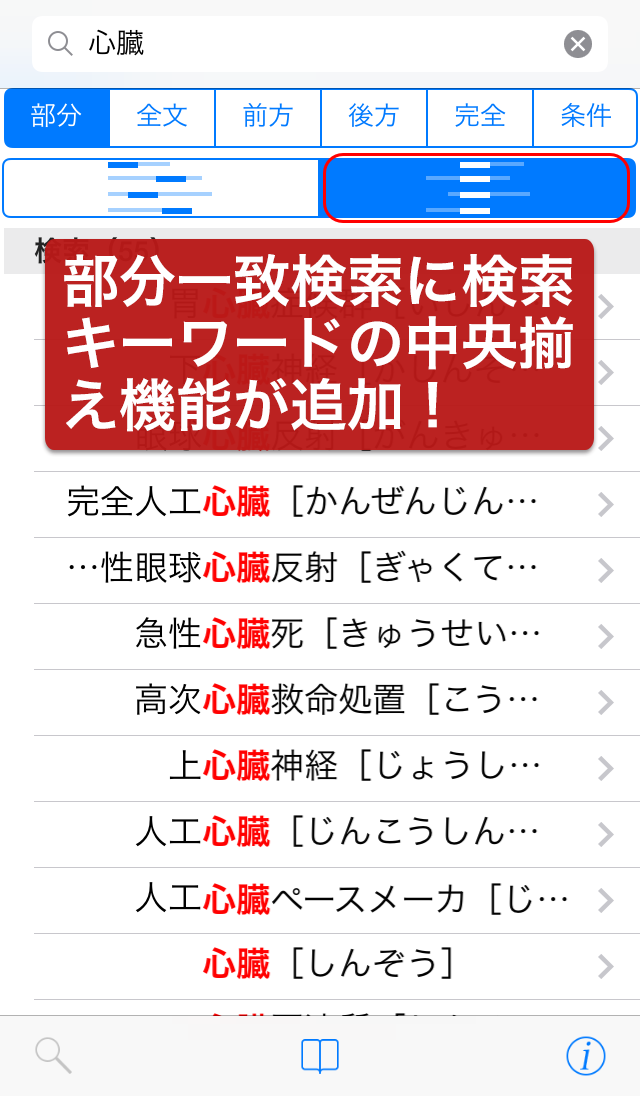Viewport: 640px width, 1096px height.
Task: Open the entry 人工心臓ペースメーカ
Action: point(320,900)
